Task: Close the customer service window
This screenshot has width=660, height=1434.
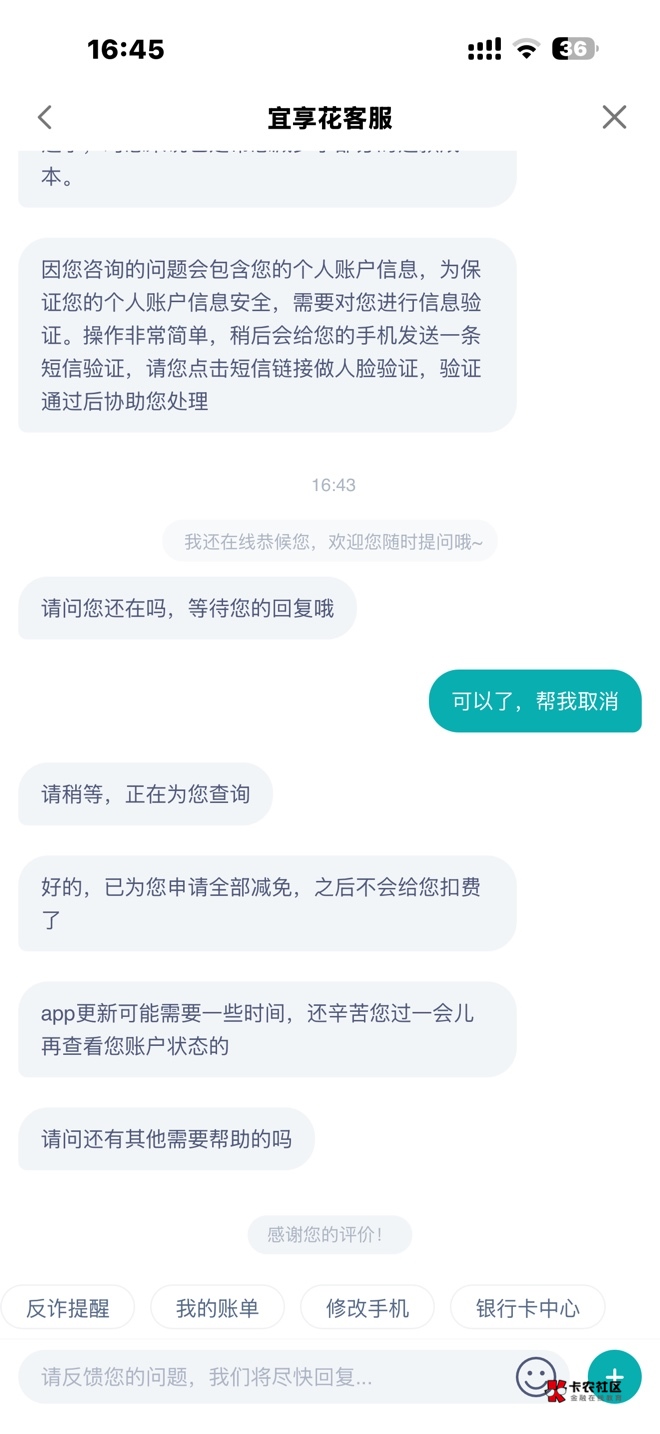Action: [x=614, y=118]
